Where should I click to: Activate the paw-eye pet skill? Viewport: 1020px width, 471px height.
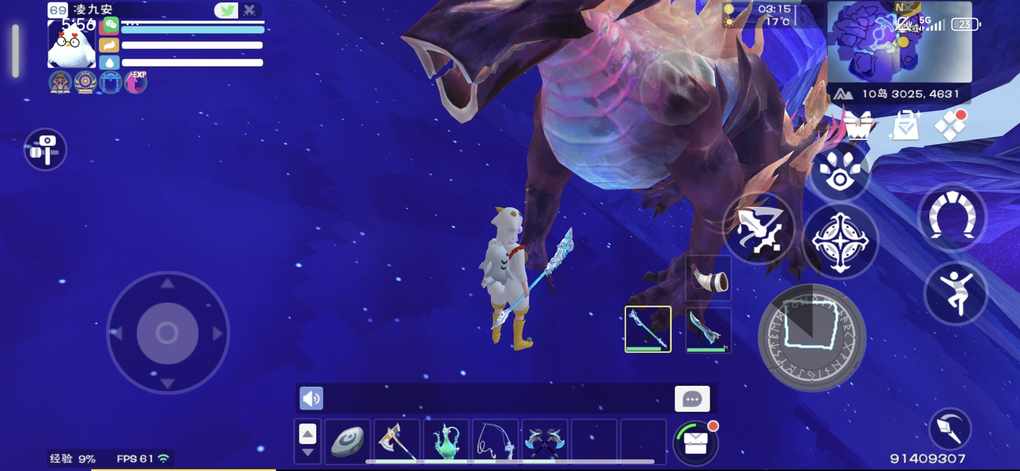coord(838,173)
